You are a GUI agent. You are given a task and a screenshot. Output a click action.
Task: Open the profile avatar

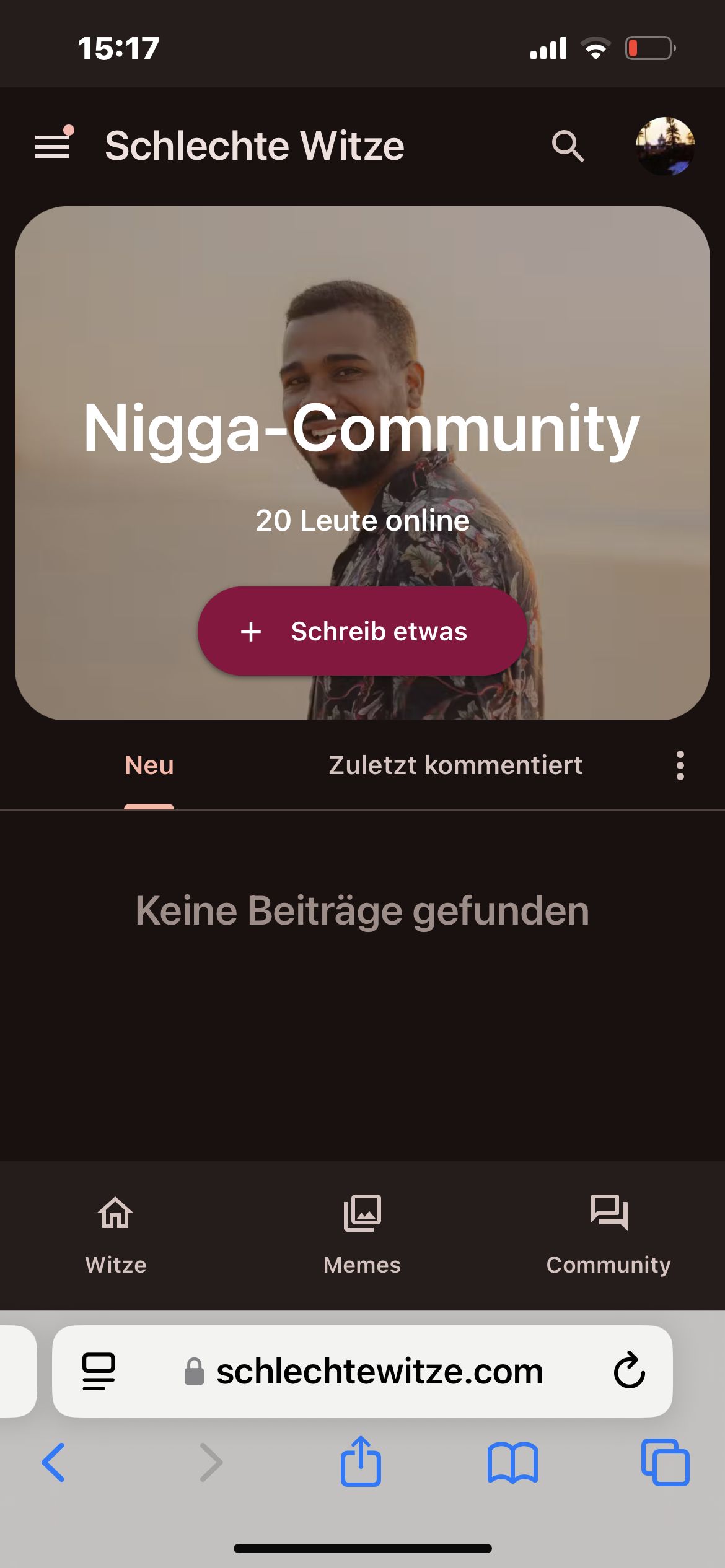point(665,146)
